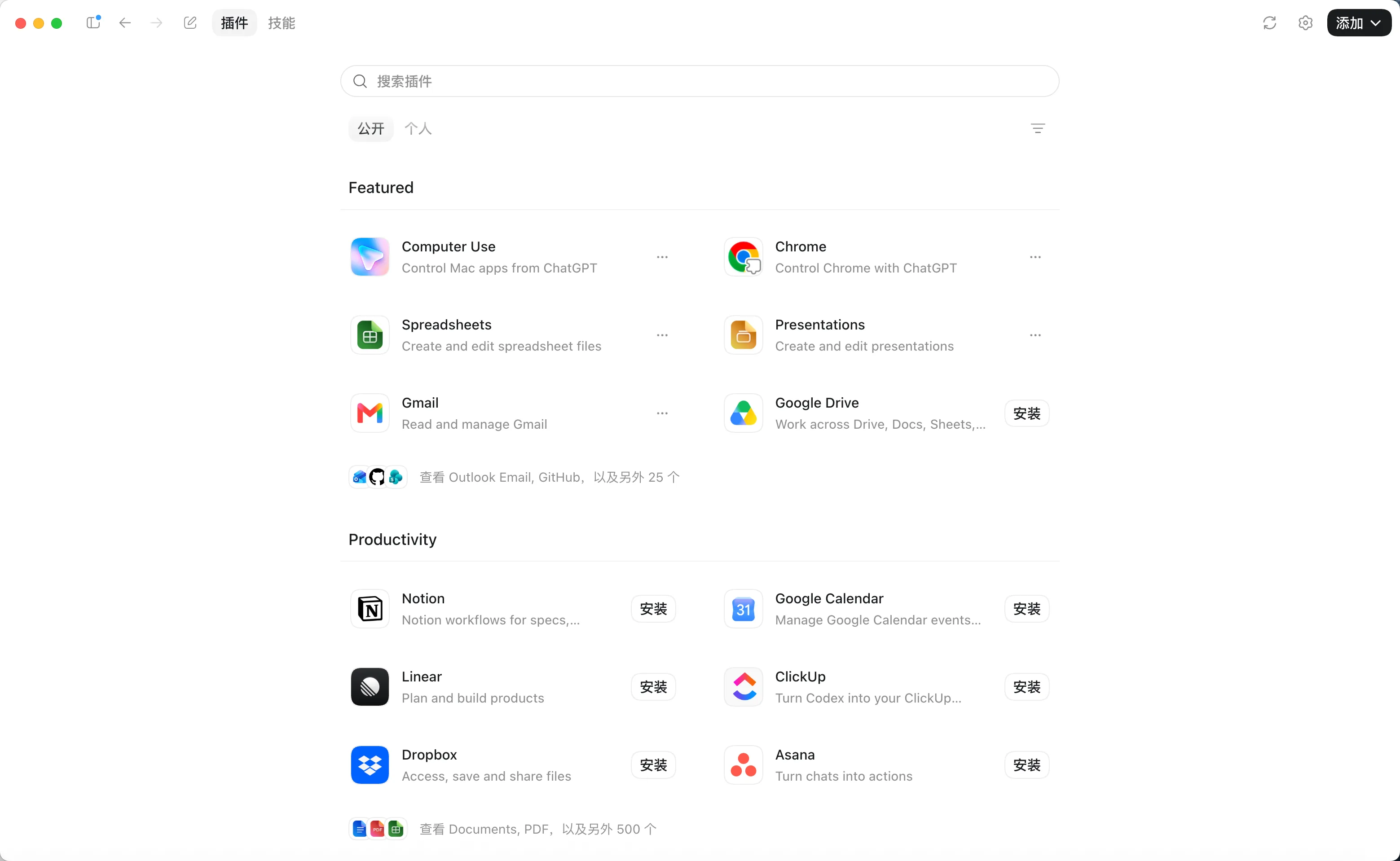
Task: Install the ClickUp plugin
Action: click(x=1026, y=687)
